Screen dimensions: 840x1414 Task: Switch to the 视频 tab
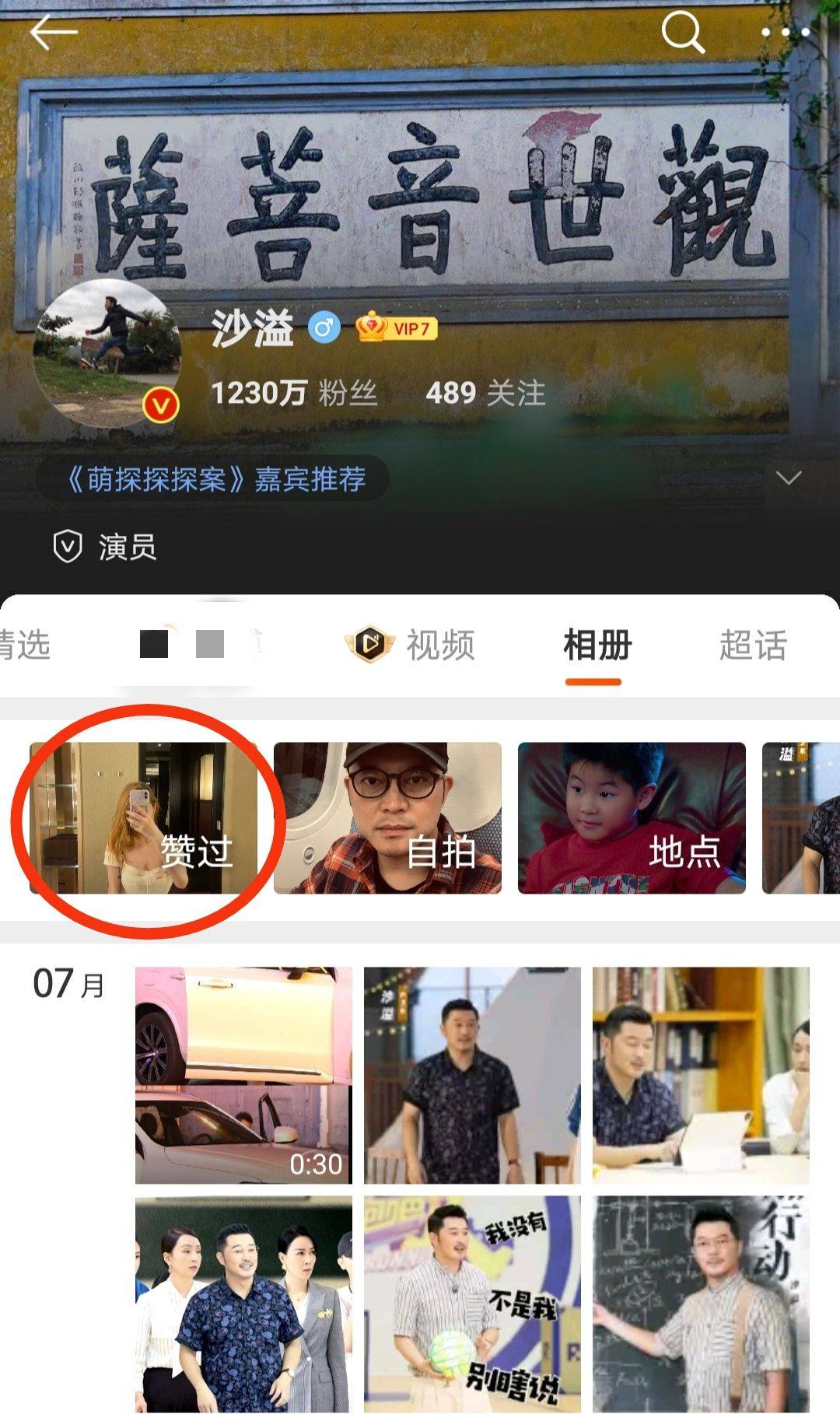pos(412,645)
